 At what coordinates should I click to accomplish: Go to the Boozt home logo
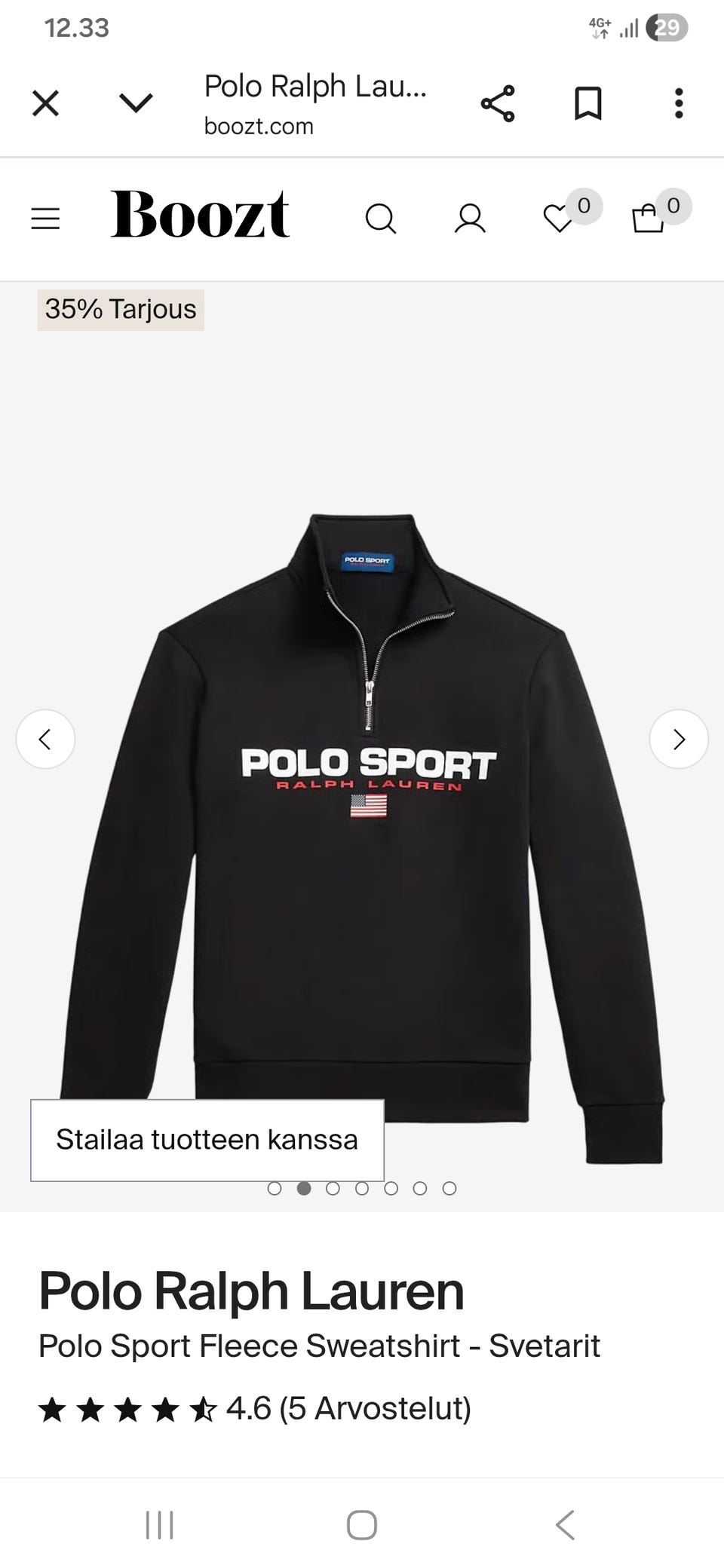click(200, 215)
